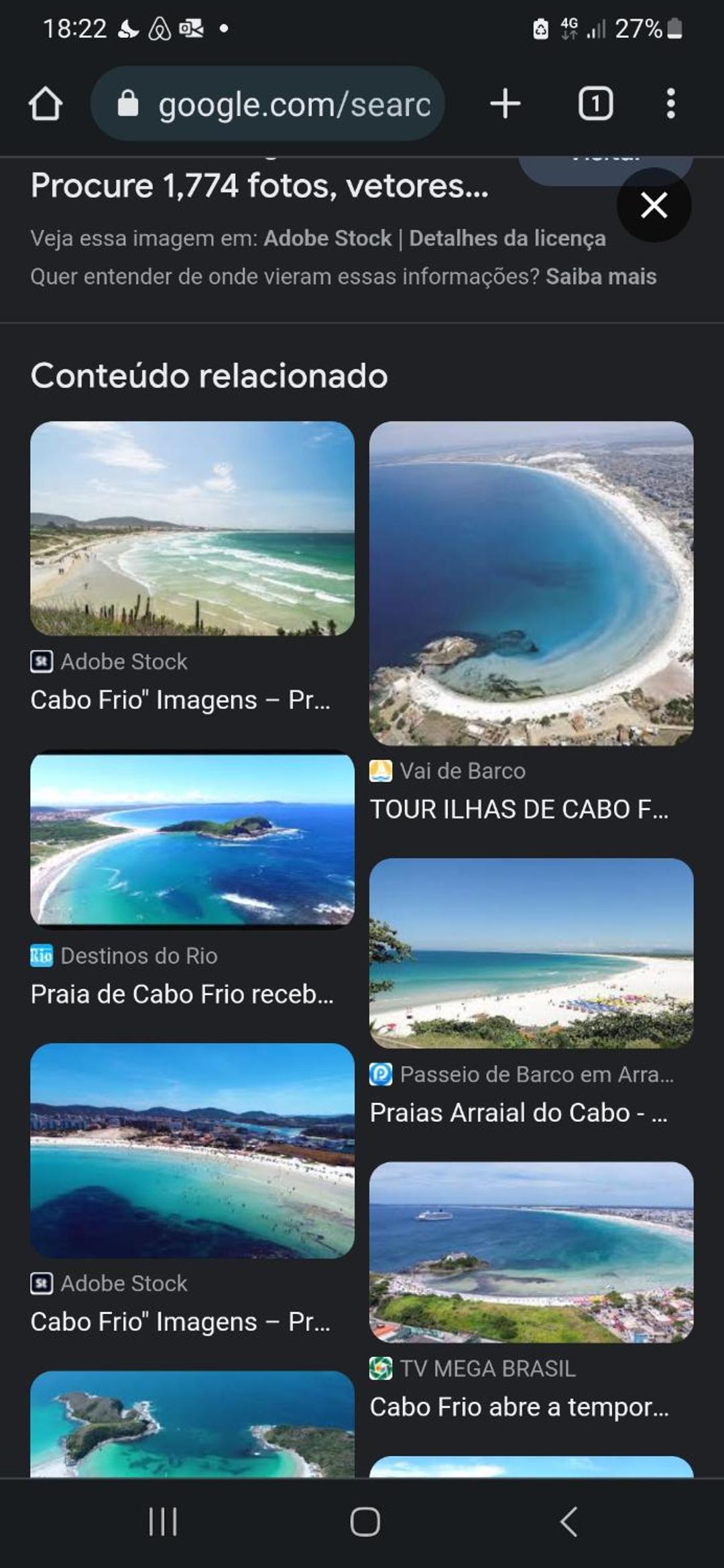Screen dimensions: 724x1568
Task: Show recent apps from navigation bar
Action: pos(163,1521)
